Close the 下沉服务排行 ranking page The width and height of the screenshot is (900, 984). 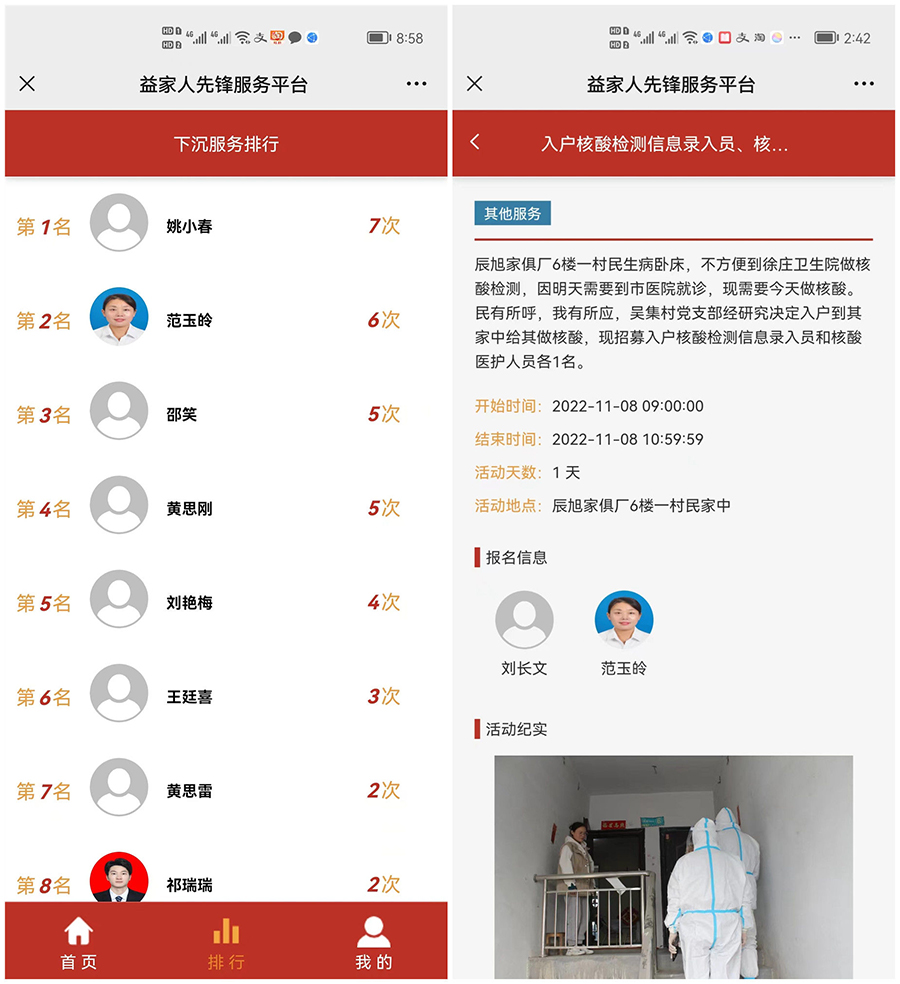[x=27, y=84]
